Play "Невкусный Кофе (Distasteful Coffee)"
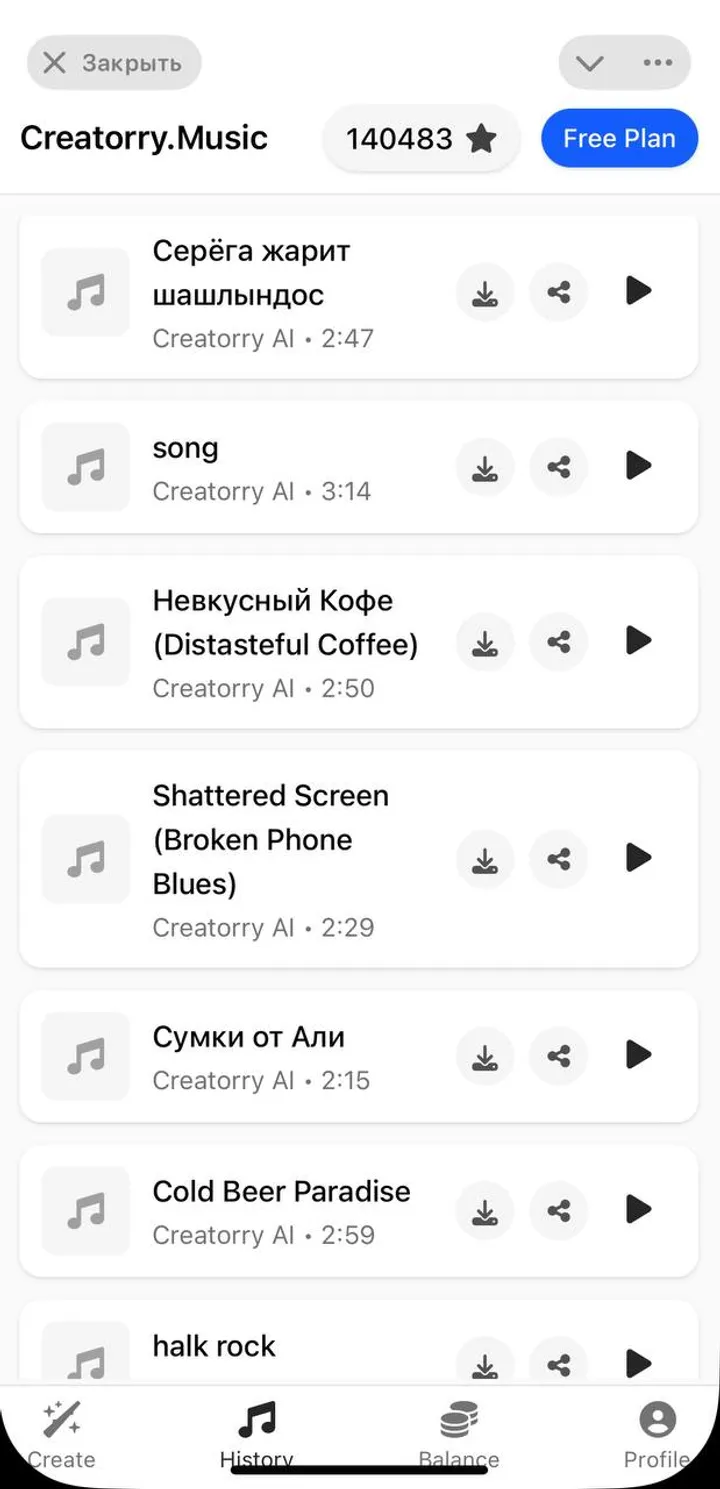The width and height of the screenshot is (720, 1489). point(638,641)
